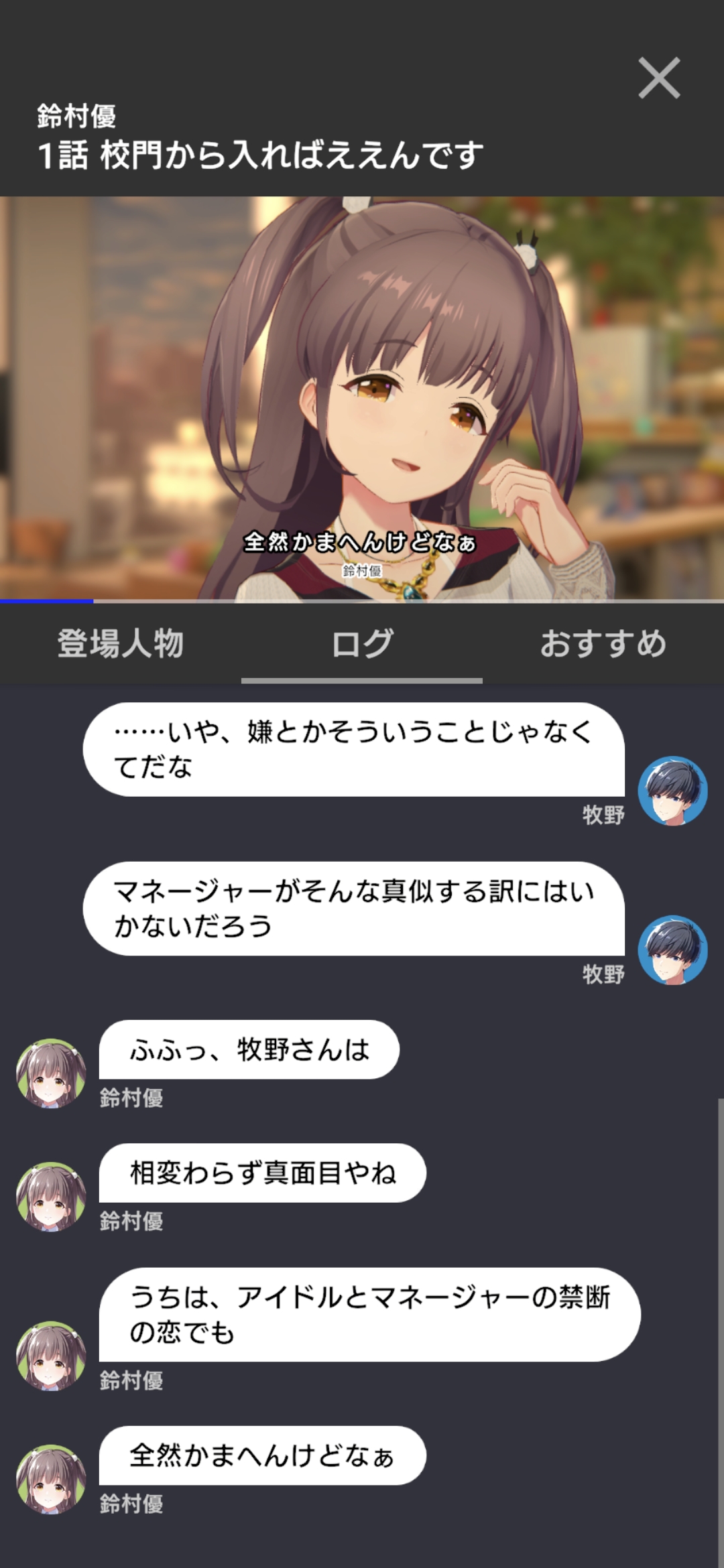Select the log line ふふっ、牧野さんは
Image resolution: width=724 pixels, height=1568 pixels.
click(x=249, y=1050)
